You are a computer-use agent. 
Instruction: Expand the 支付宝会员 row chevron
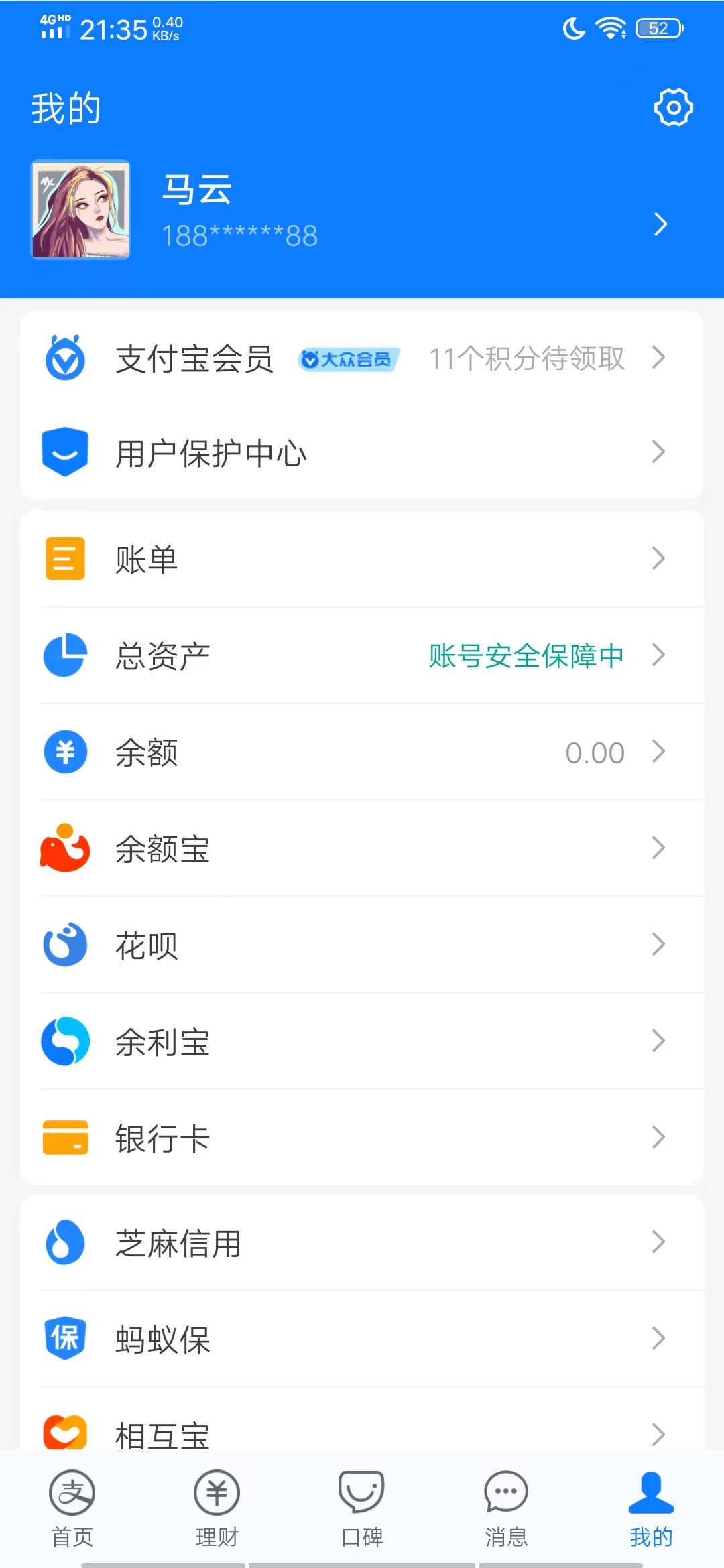(658, 359)
